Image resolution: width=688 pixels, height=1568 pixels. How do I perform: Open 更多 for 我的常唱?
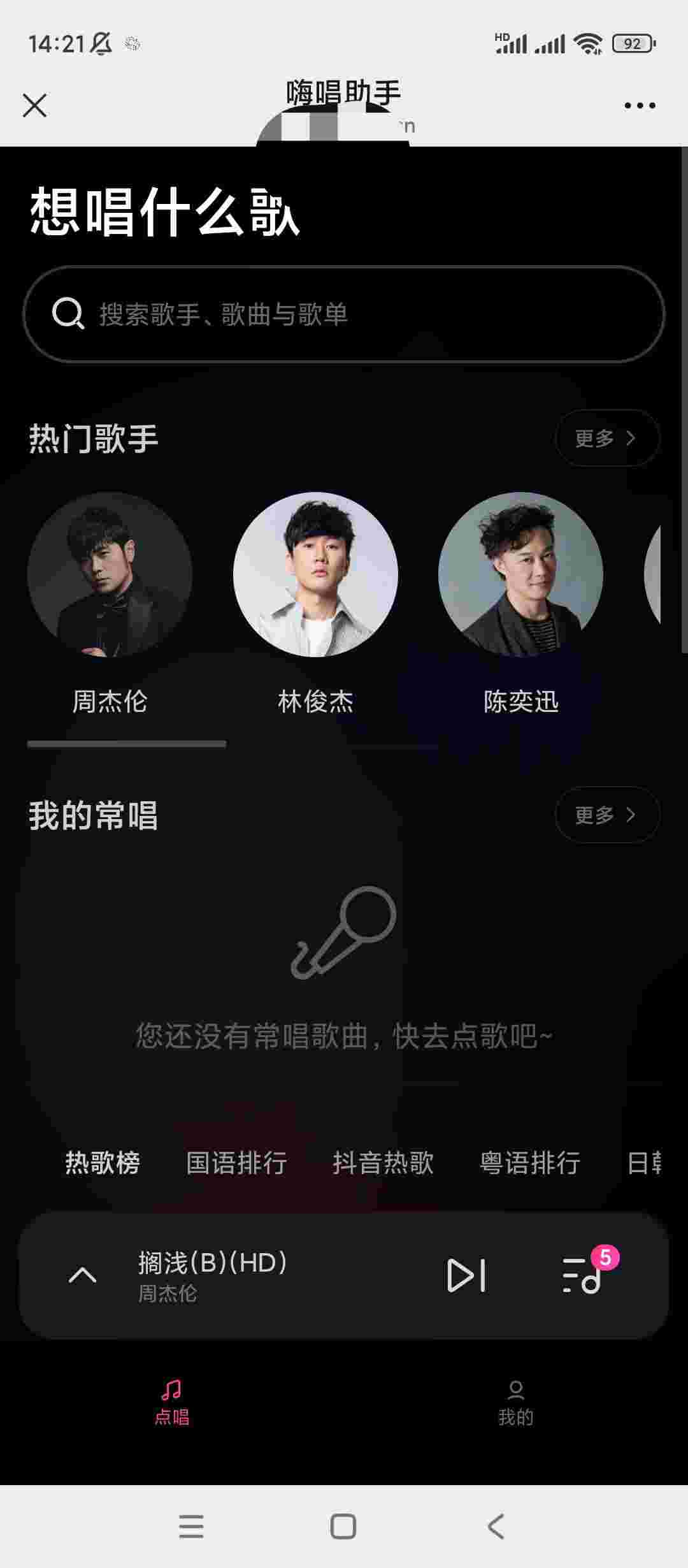(606, 815)
